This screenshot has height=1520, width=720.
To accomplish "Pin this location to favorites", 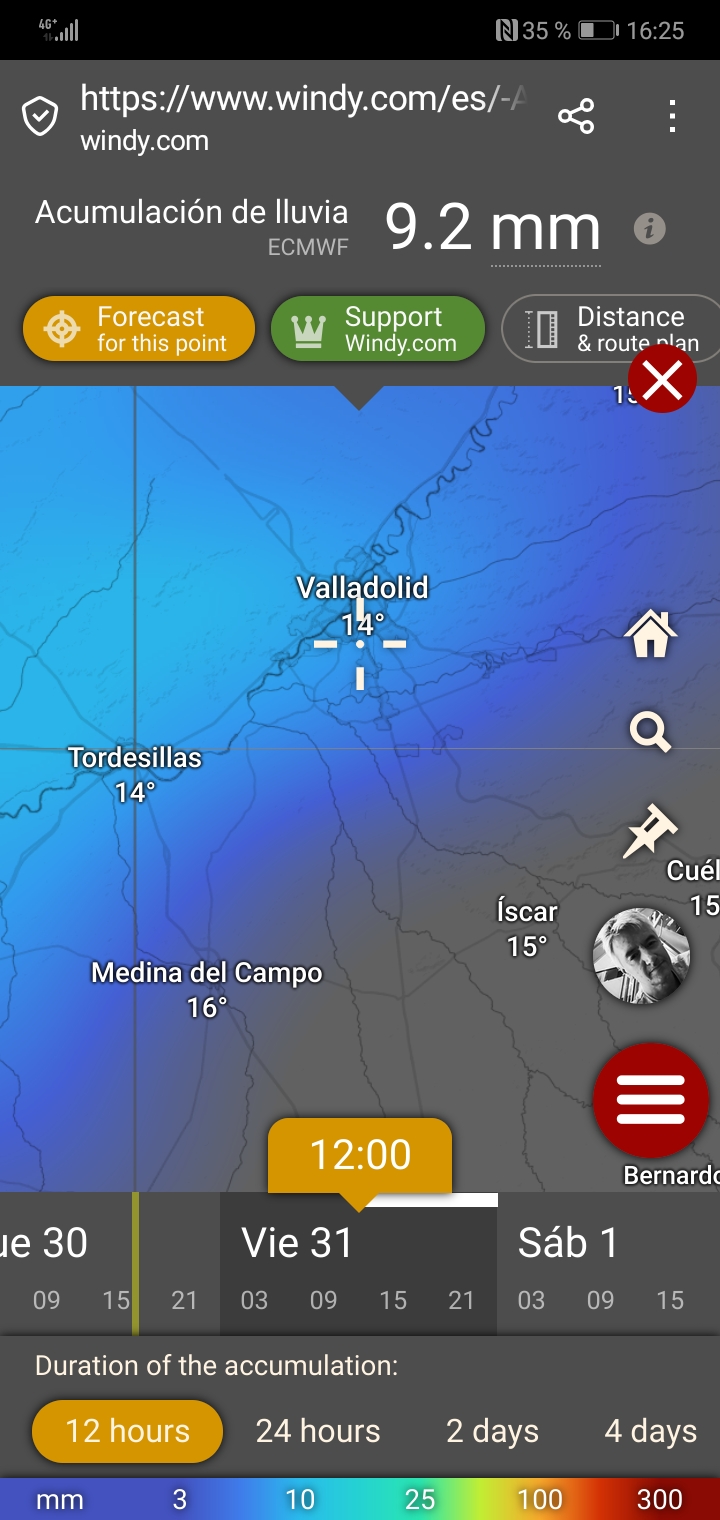I will (650, 832).
